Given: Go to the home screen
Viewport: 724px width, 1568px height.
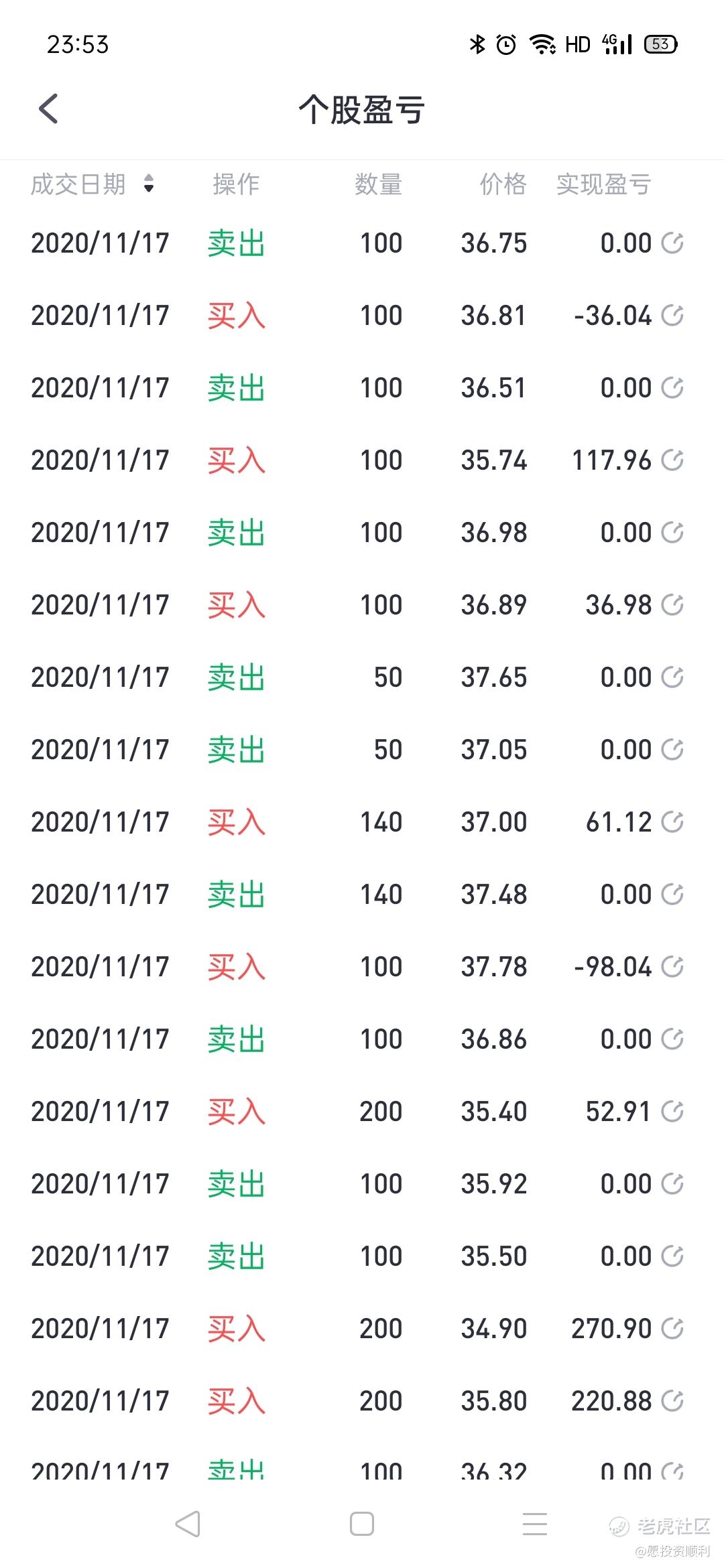Looking at the screenshot, I should [362, 1524].
